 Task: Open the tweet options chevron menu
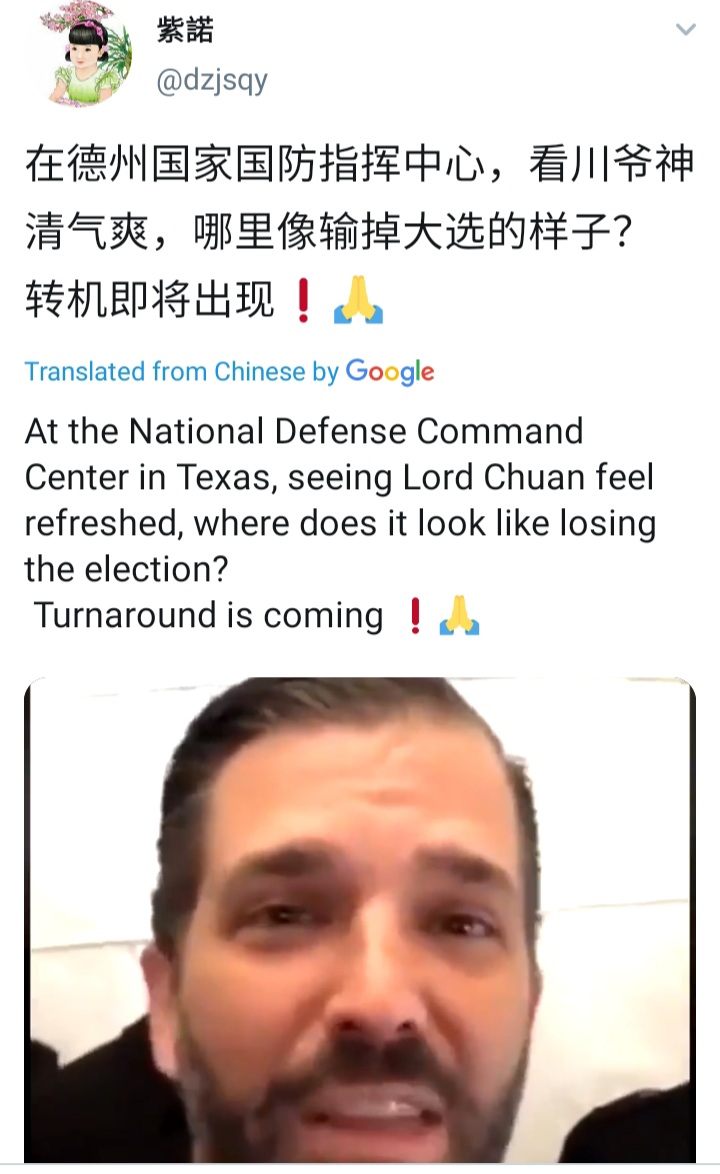coord(686,30)
